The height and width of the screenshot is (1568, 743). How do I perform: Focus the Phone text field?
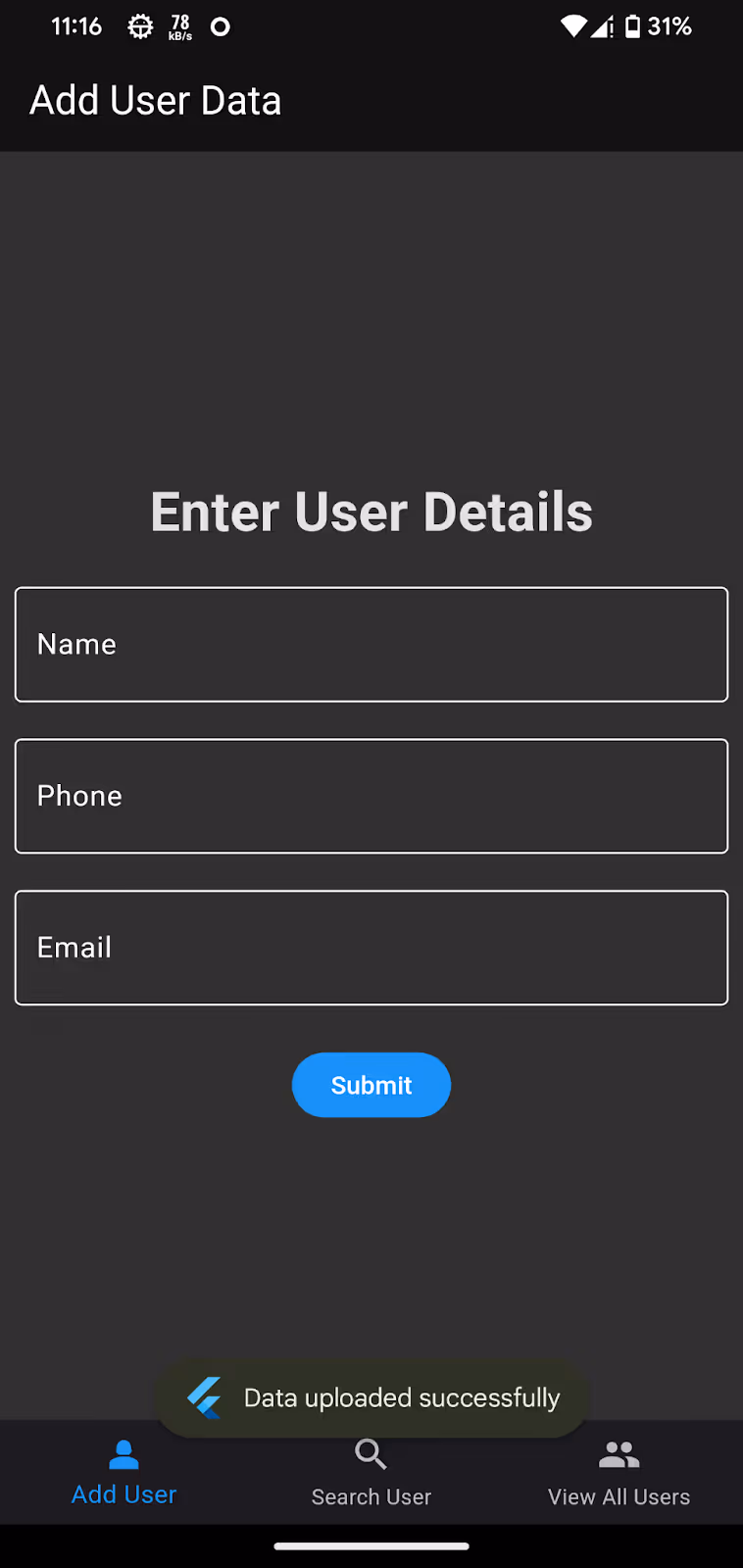(371, 796)
